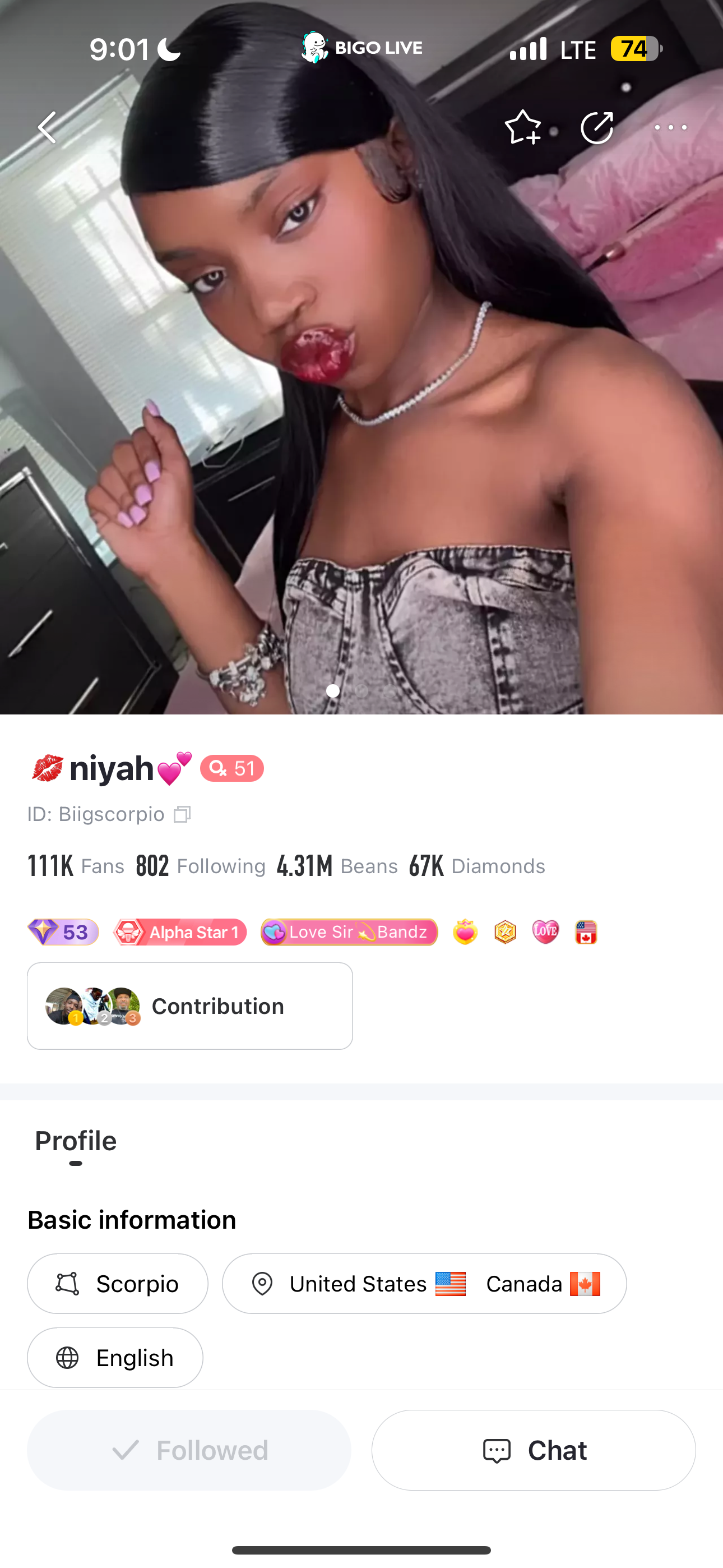Go back using the back arrow
Image resolution: width=723 pixels, height=1568 pixels.
(x=48, y=127)
